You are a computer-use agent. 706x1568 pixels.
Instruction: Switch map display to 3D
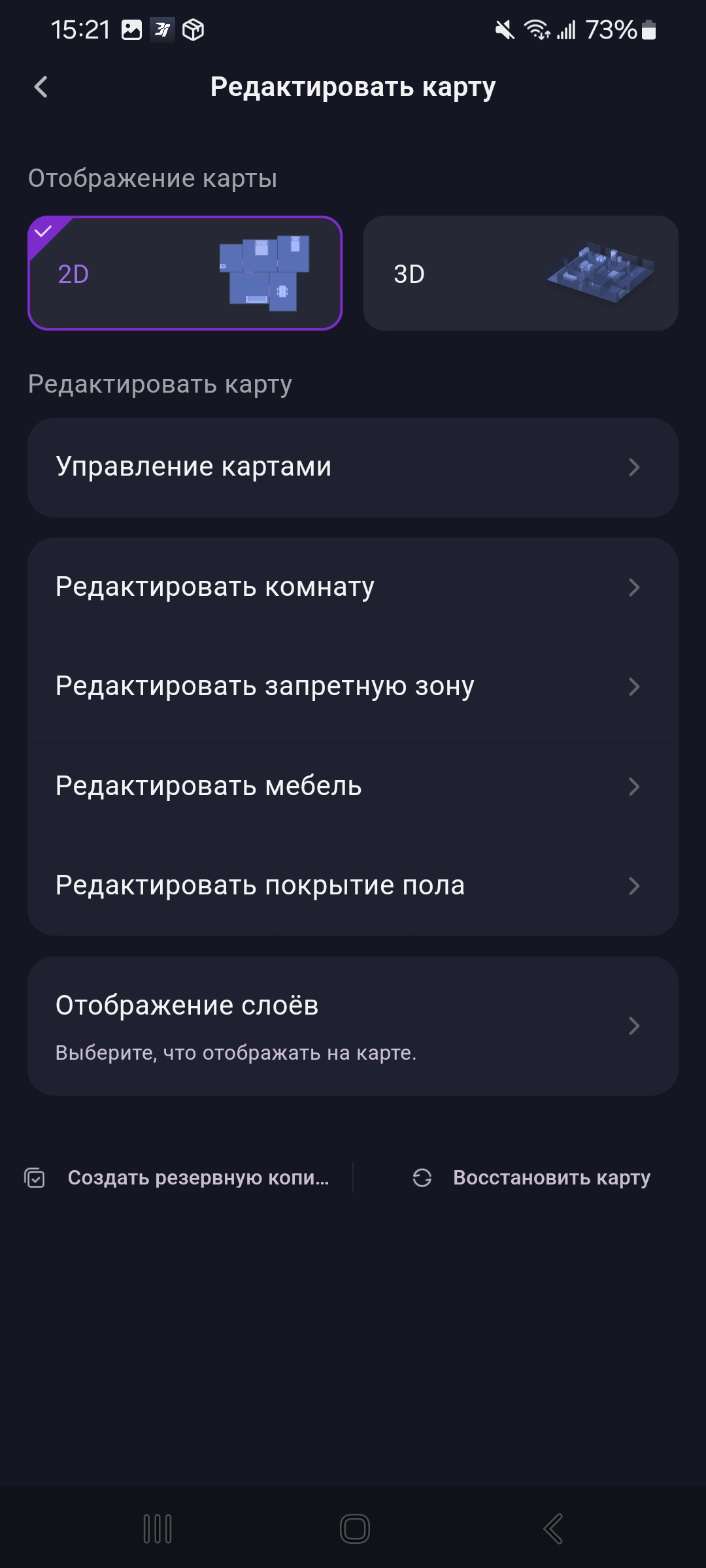[x=520, y=273]
